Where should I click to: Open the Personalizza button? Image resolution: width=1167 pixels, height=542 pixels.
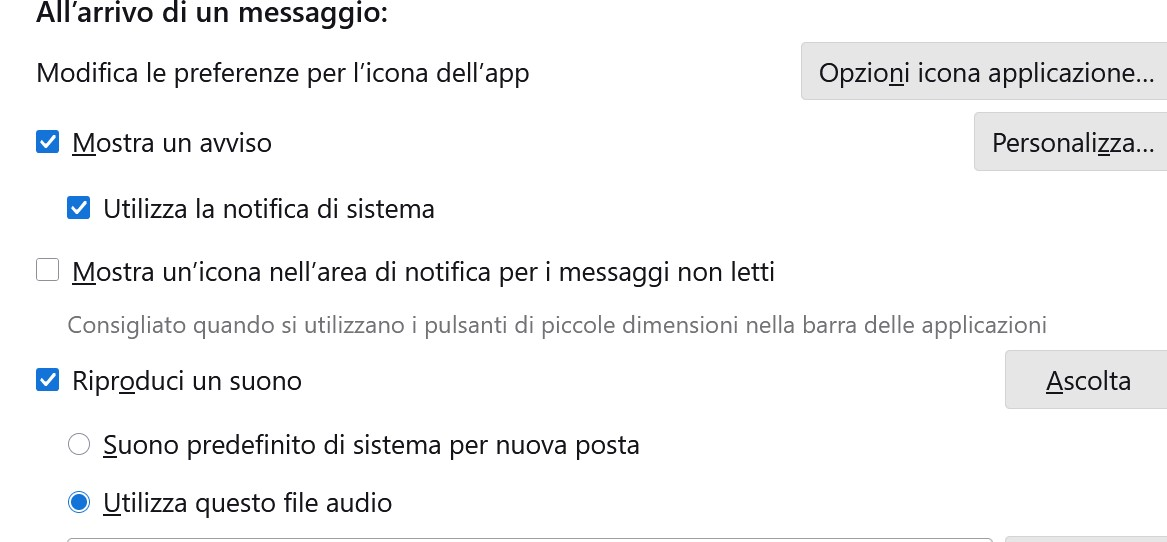(1071, 143)
